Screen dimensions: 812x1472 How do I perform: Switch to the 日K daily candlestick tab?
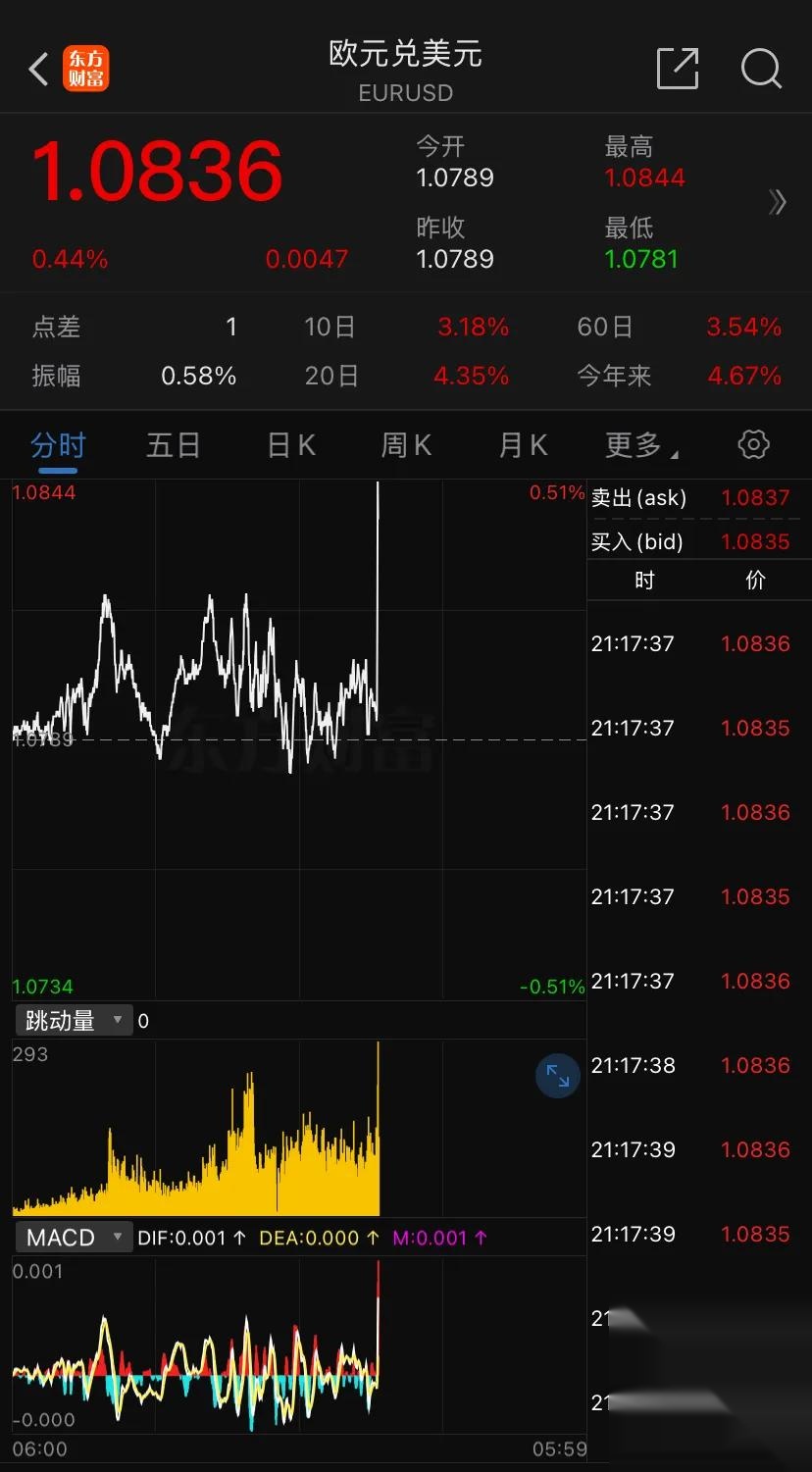click(x=289, y=444)
